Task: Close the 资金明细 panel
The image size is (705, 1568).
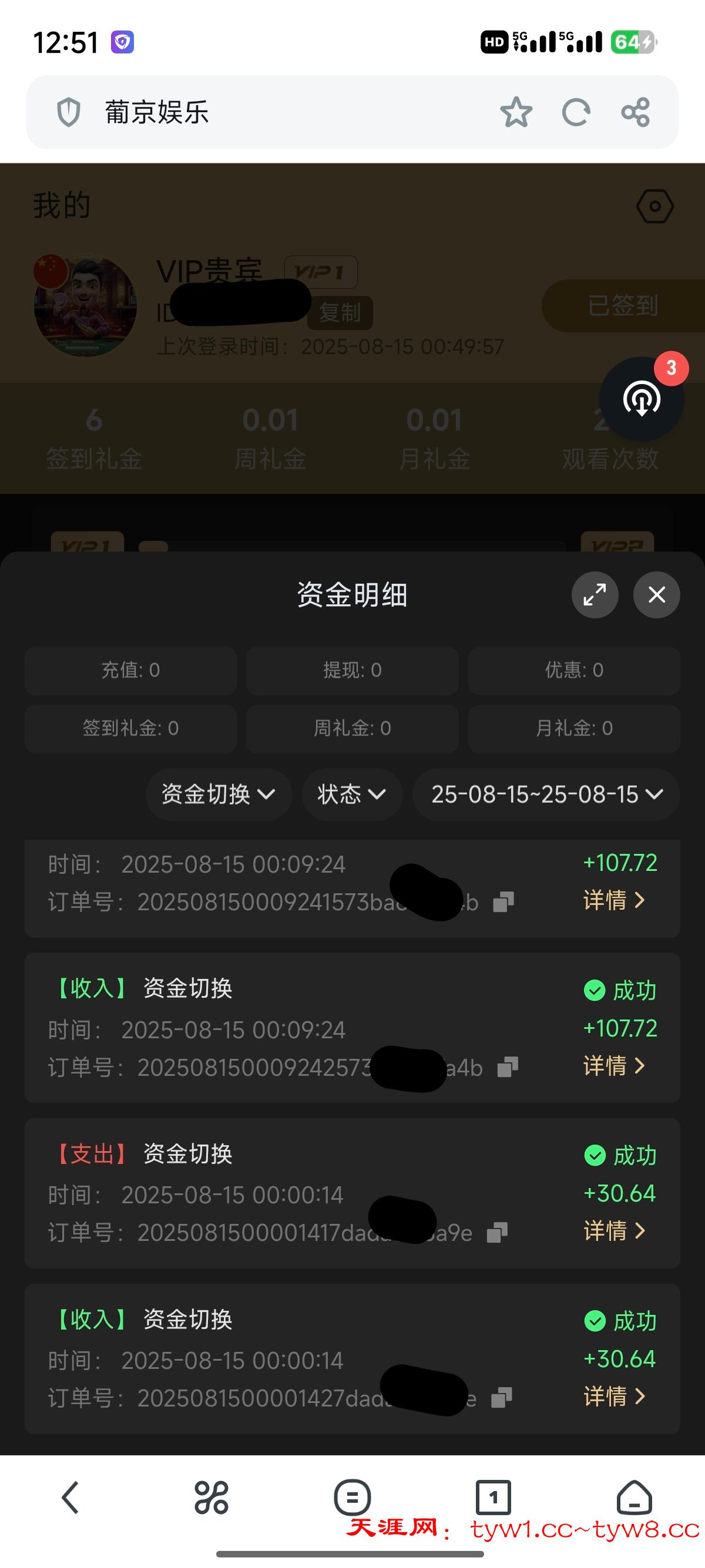Action: pos(656,595)
